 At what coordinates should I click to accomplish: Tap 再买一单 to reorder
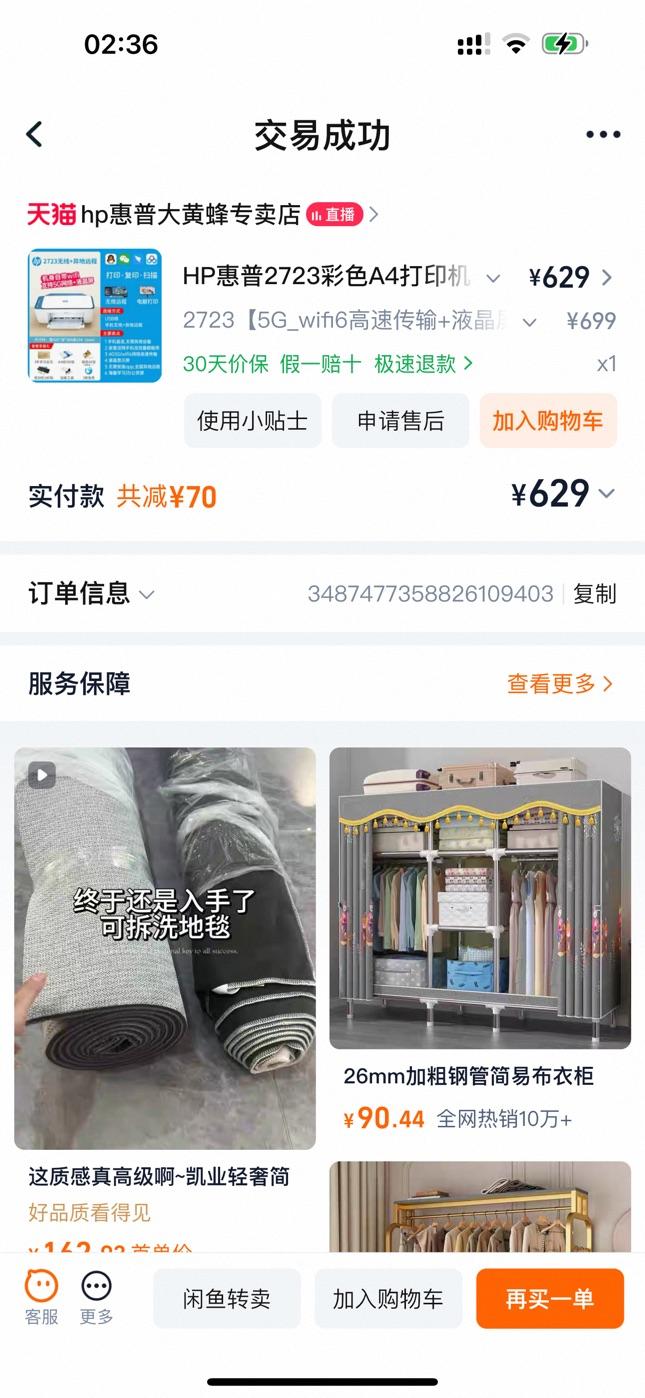[x=549, y=1299]
